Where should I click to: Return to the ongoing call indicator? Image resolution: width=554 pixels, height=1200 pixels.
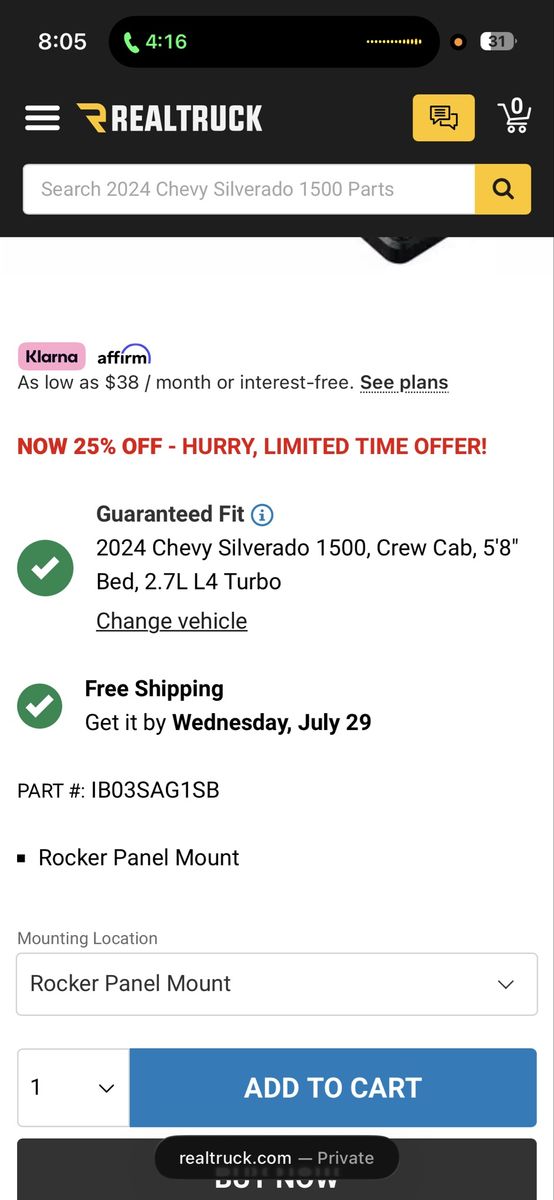coord(154,42)
